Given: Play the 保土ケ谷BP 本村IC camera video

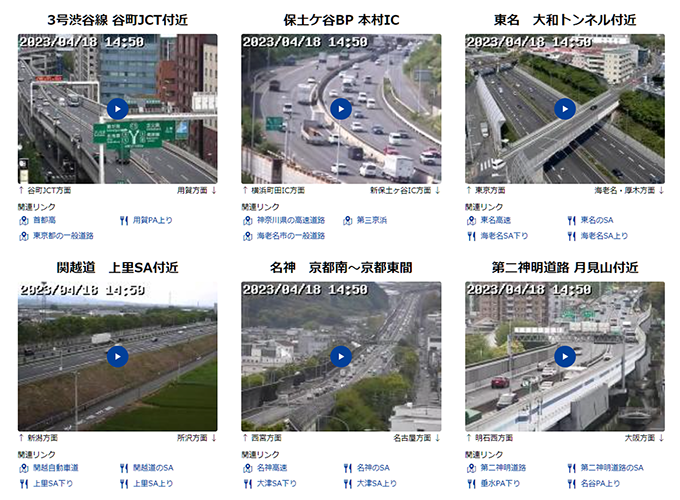Looking at the screenshot, I should point(341,109).
